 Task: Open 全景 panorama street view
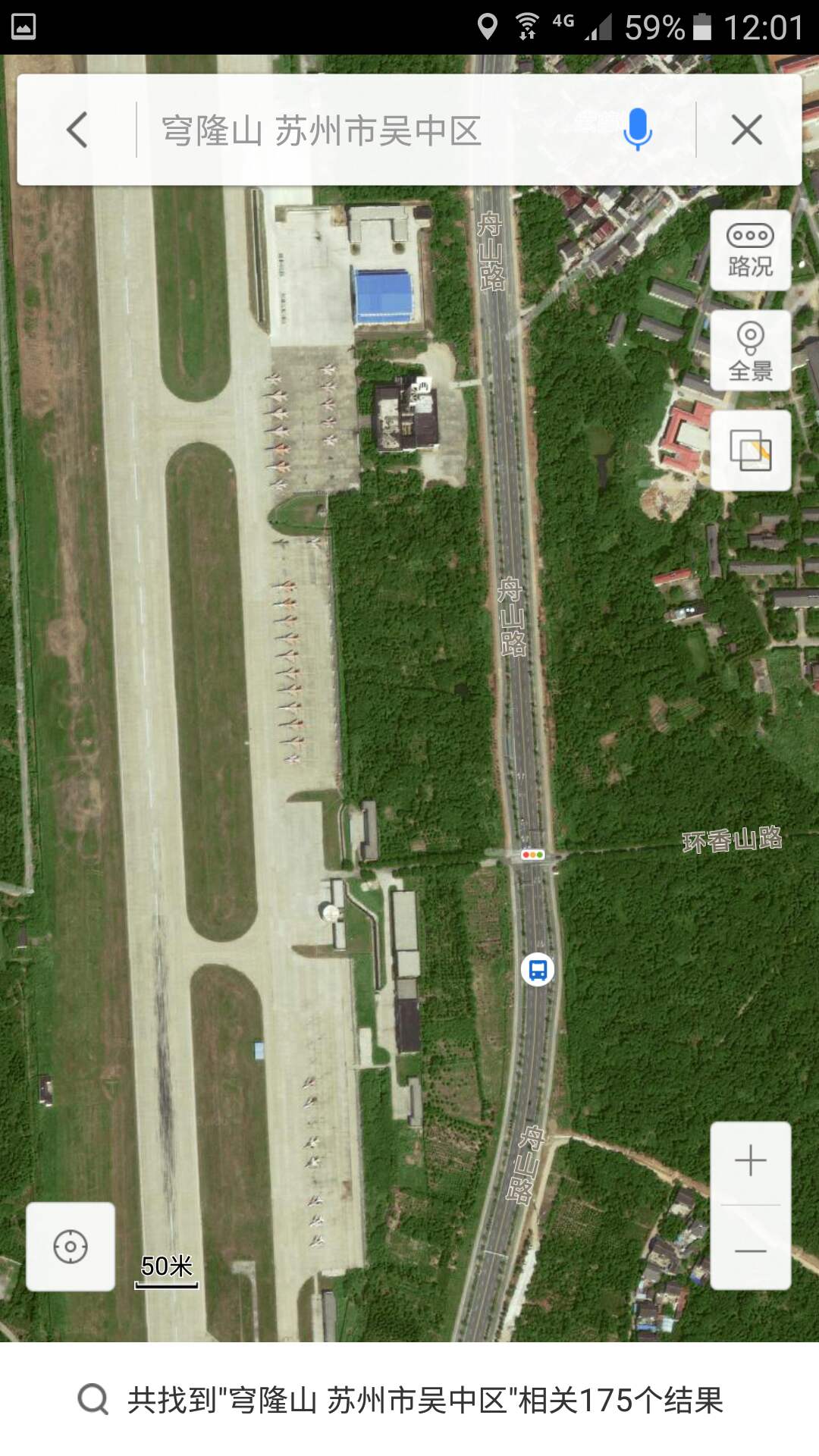750,350
